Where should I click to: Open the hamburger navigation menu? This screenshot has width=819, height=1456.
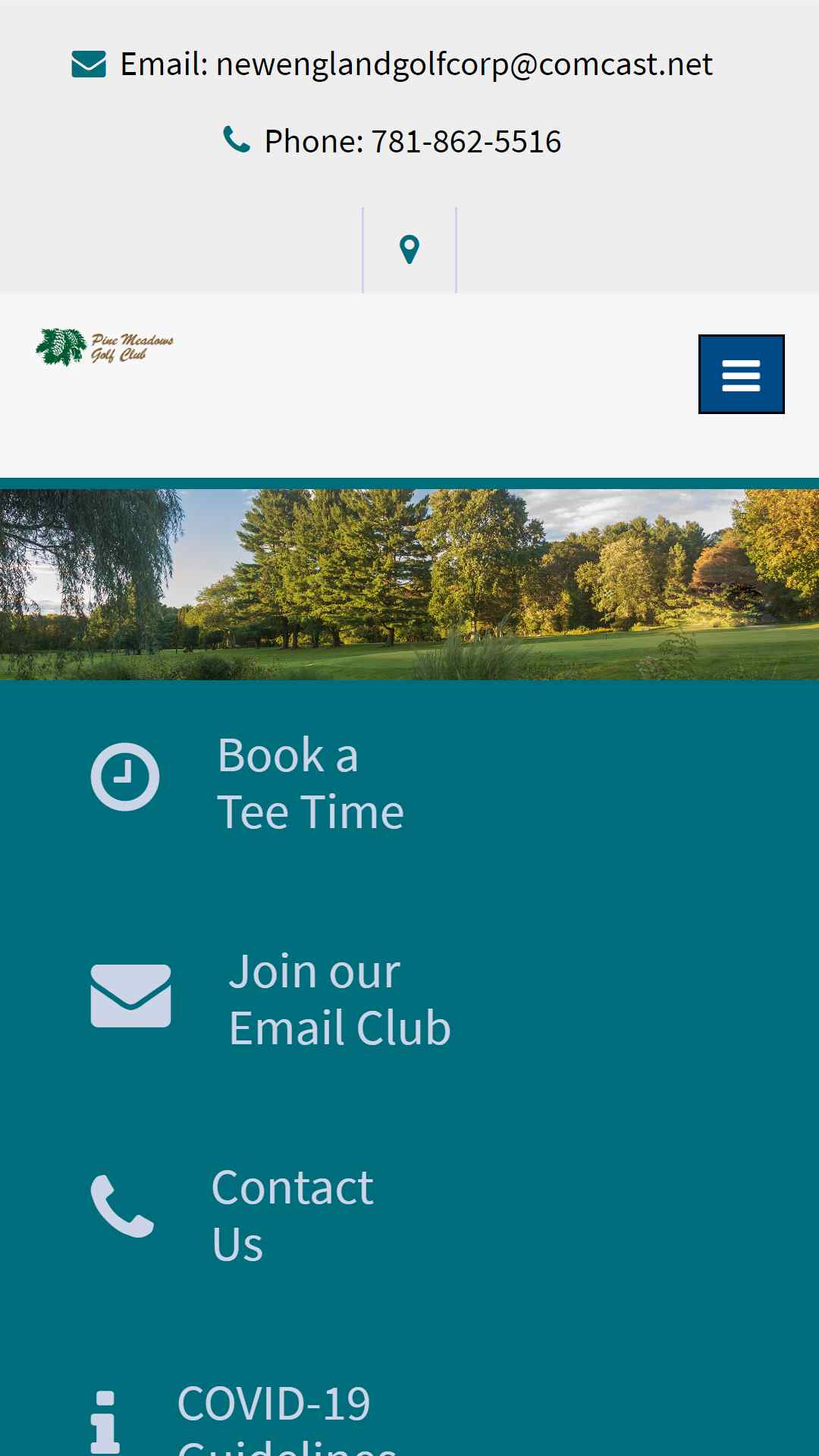[x=741, y=374]
